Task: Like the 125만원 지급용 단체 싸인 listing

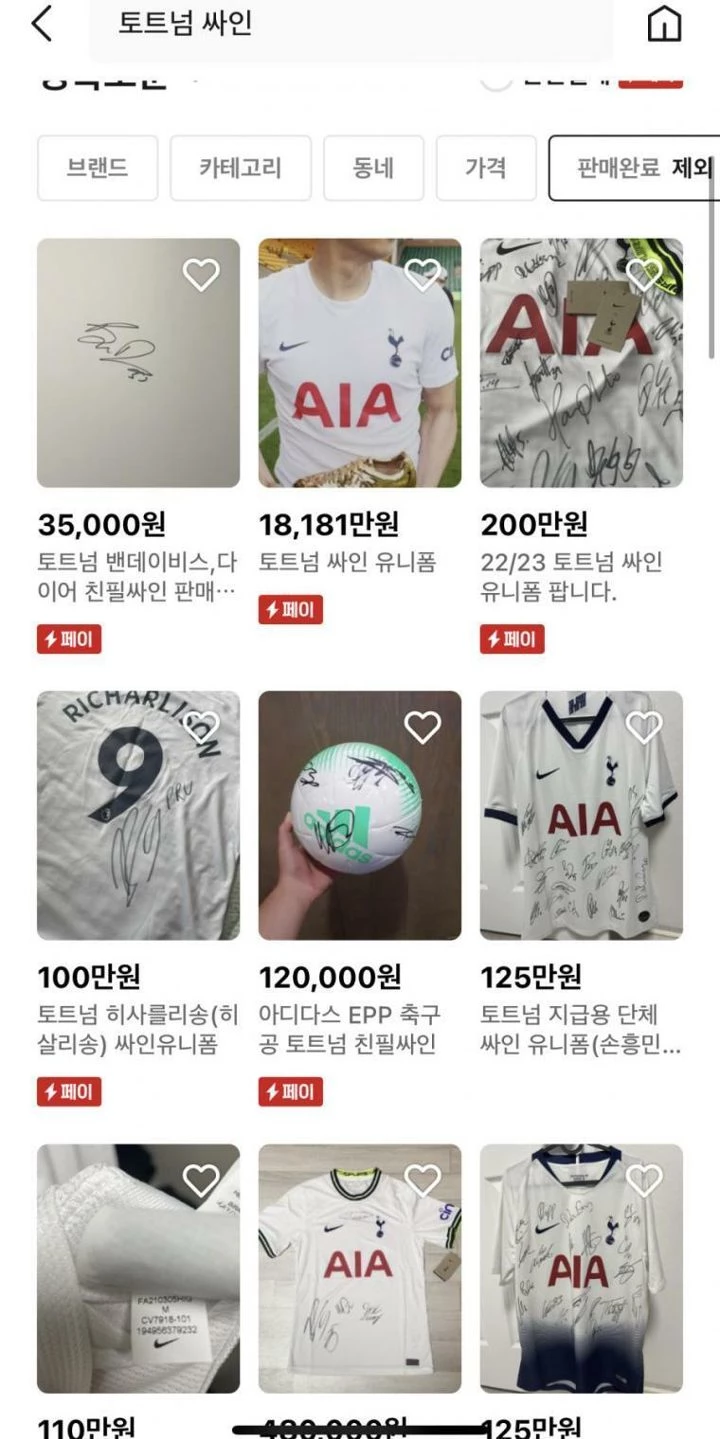Action: [644, 728]
